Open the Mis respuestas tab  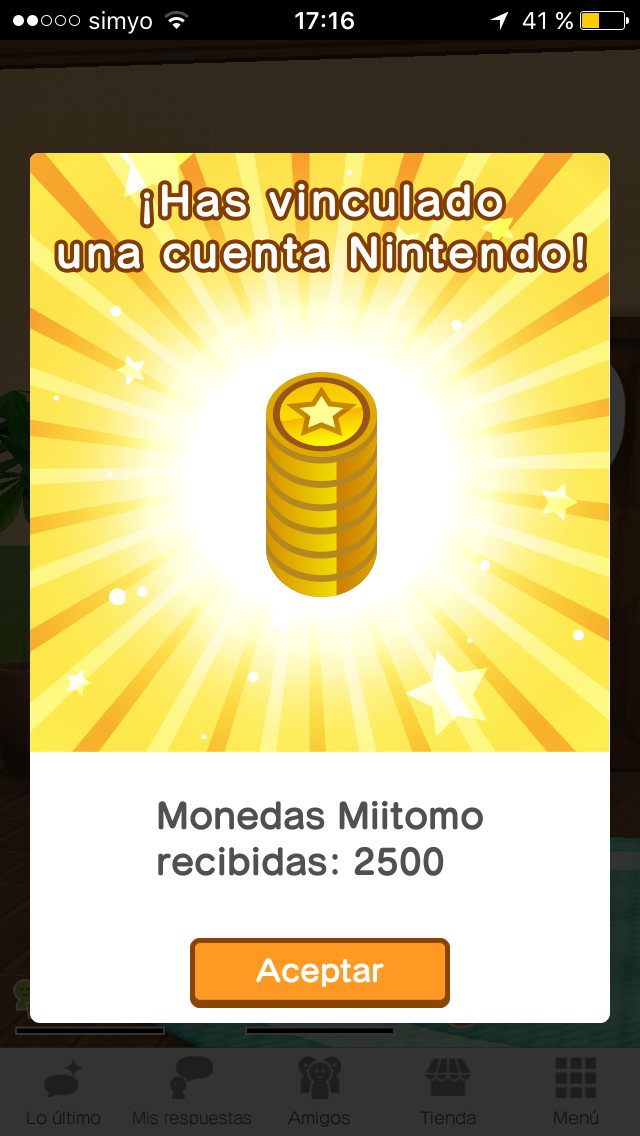[x=192, y=1092]
